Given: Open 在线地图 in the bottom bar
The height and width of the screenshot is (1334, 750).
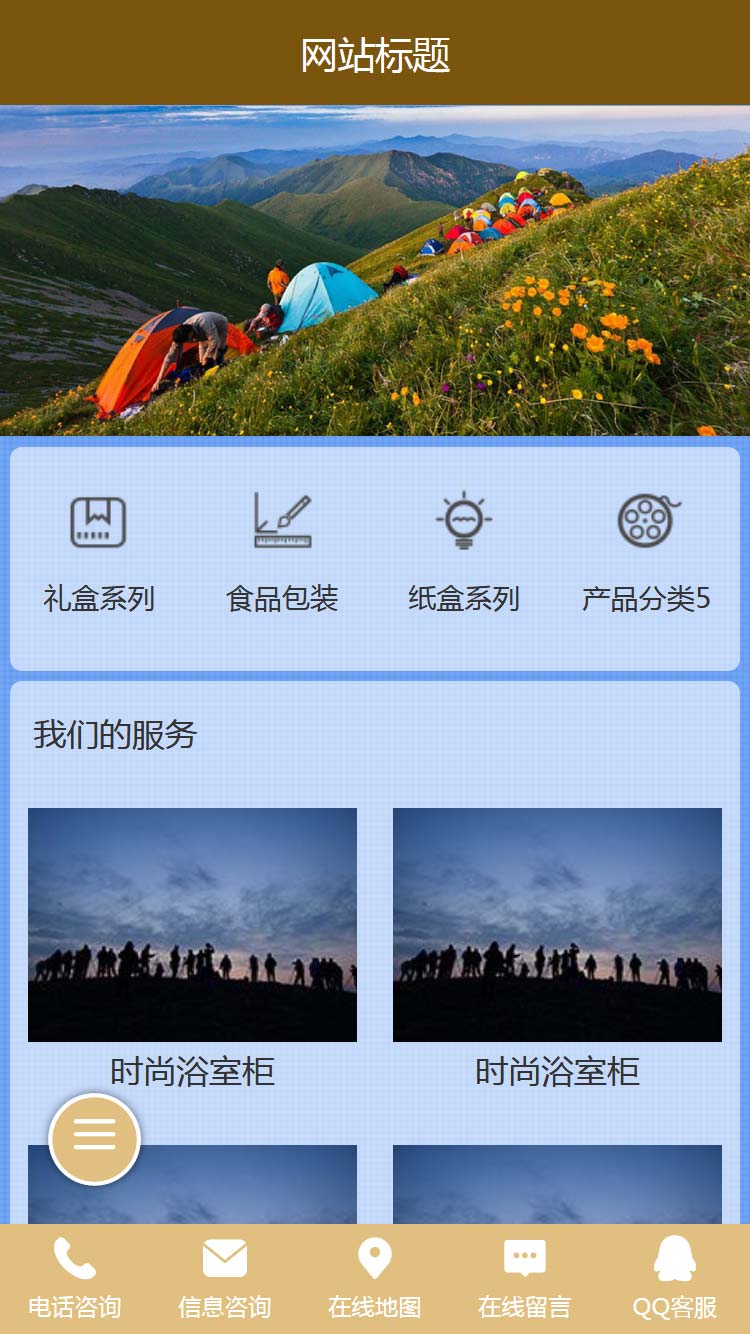Looking at the screenshot, I should click(x=375, y=1279).
